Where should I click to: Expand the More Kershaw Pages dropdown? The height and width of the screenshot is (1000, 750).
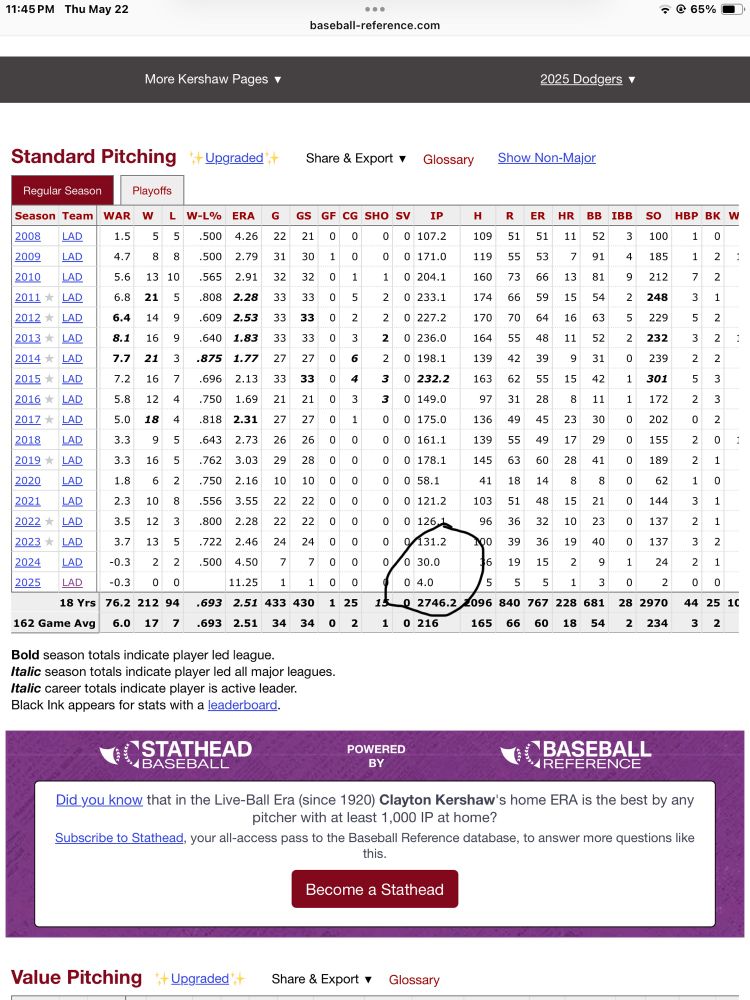pos(213,79)
